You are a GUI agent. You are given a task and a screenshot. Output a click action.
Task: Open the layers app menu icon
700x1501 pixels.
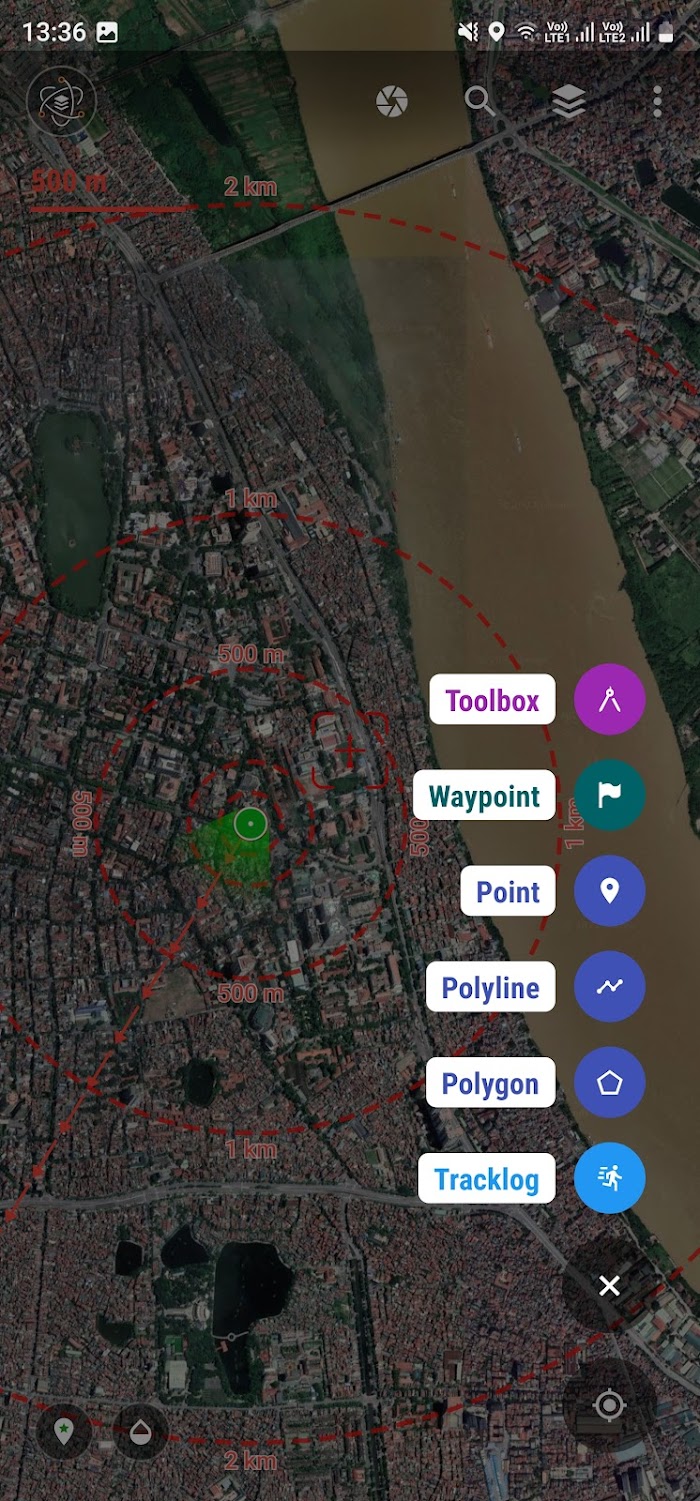pyautogui.click(x=61, y=101)
